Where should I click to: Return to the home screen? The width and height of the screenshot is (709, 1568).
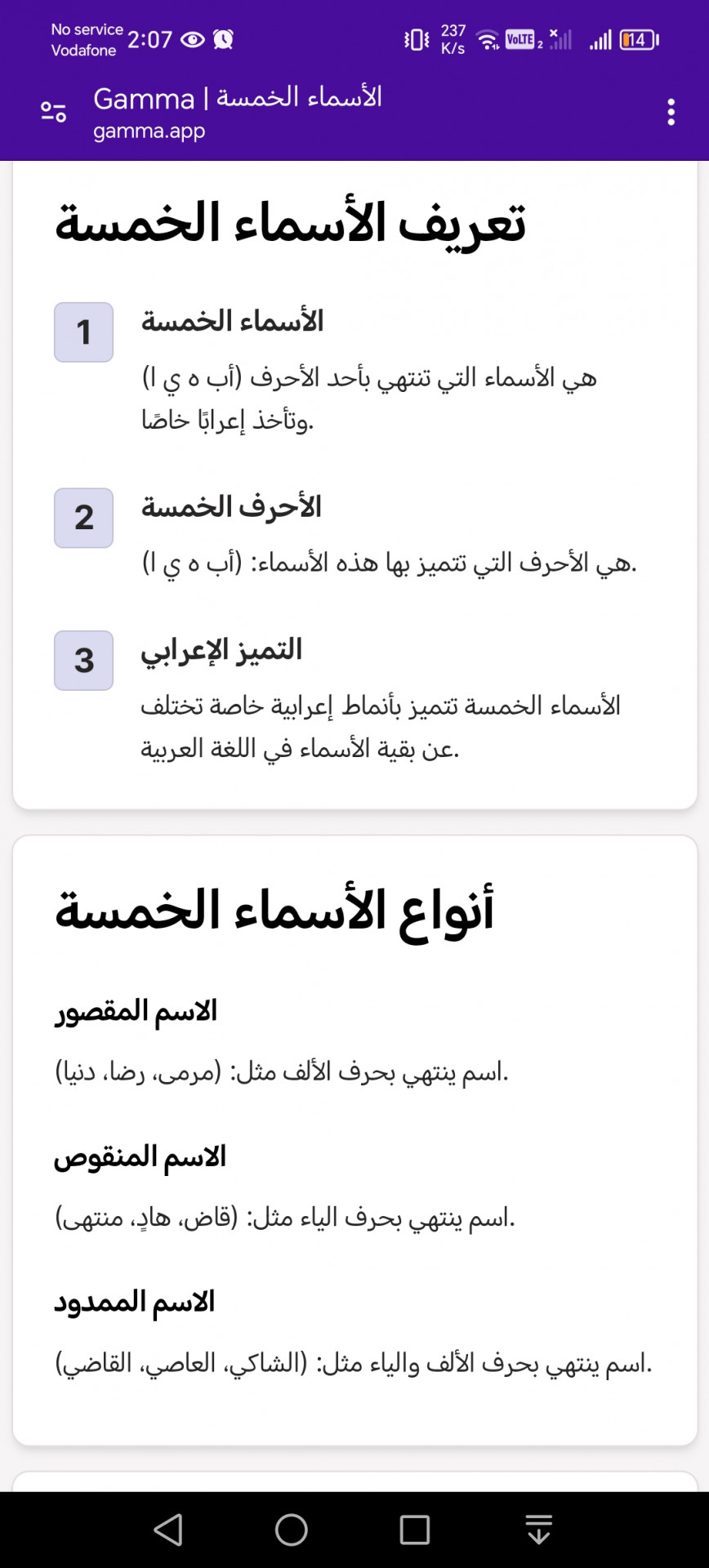pos(292,1530)
